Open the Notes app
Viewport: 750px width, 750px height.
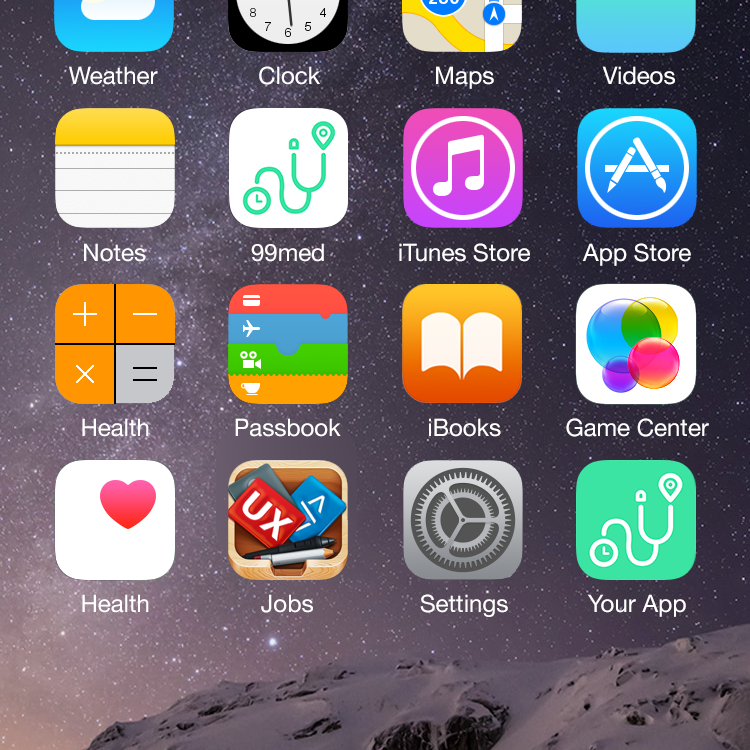click(114, 168)
